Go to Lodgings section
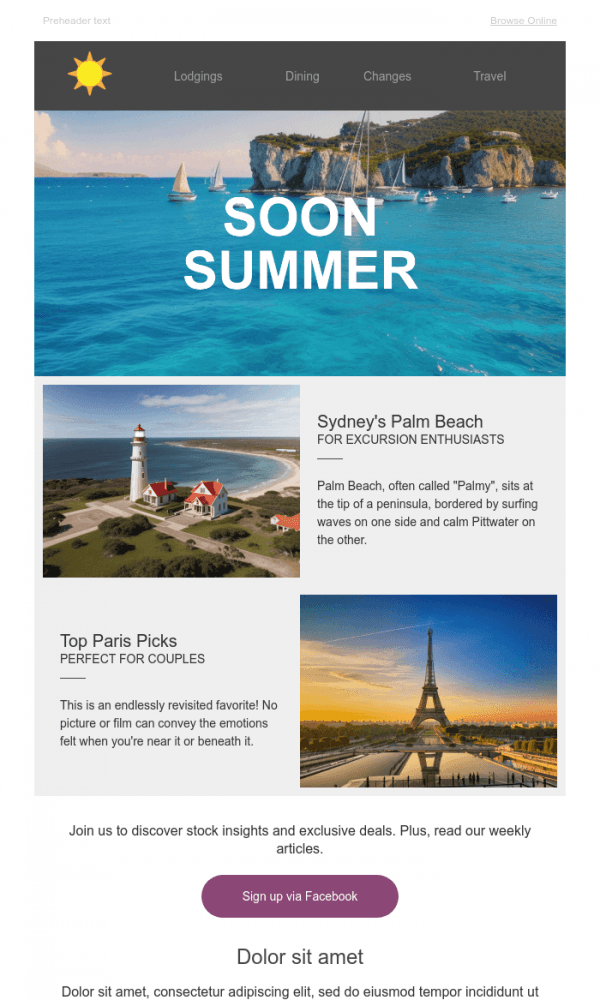Image resolution: width=600 pixels, height=1000 pixels. point(198,76)
